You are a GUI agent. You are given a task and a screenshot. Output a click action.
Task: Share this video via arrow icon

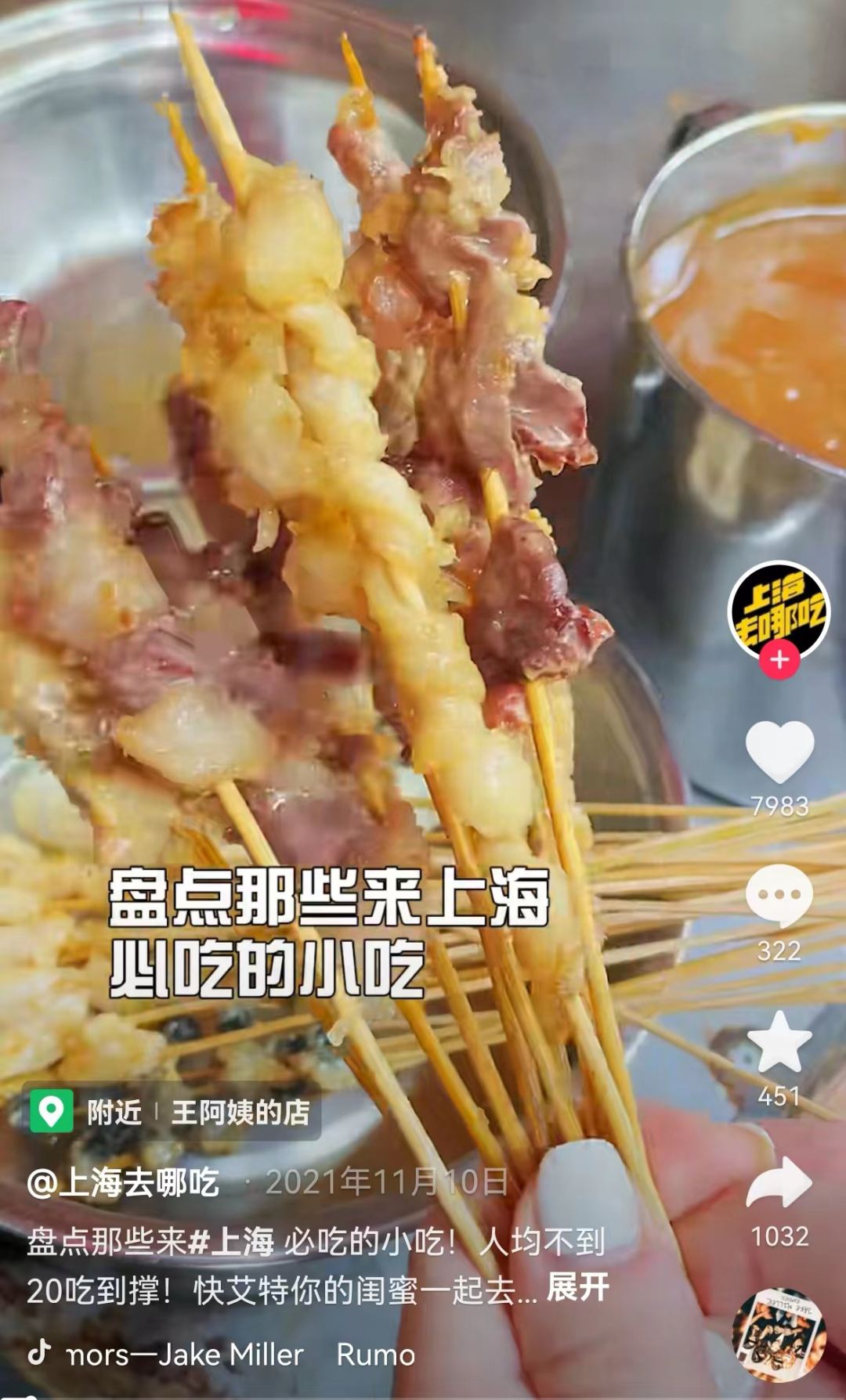click(779, 1184)
